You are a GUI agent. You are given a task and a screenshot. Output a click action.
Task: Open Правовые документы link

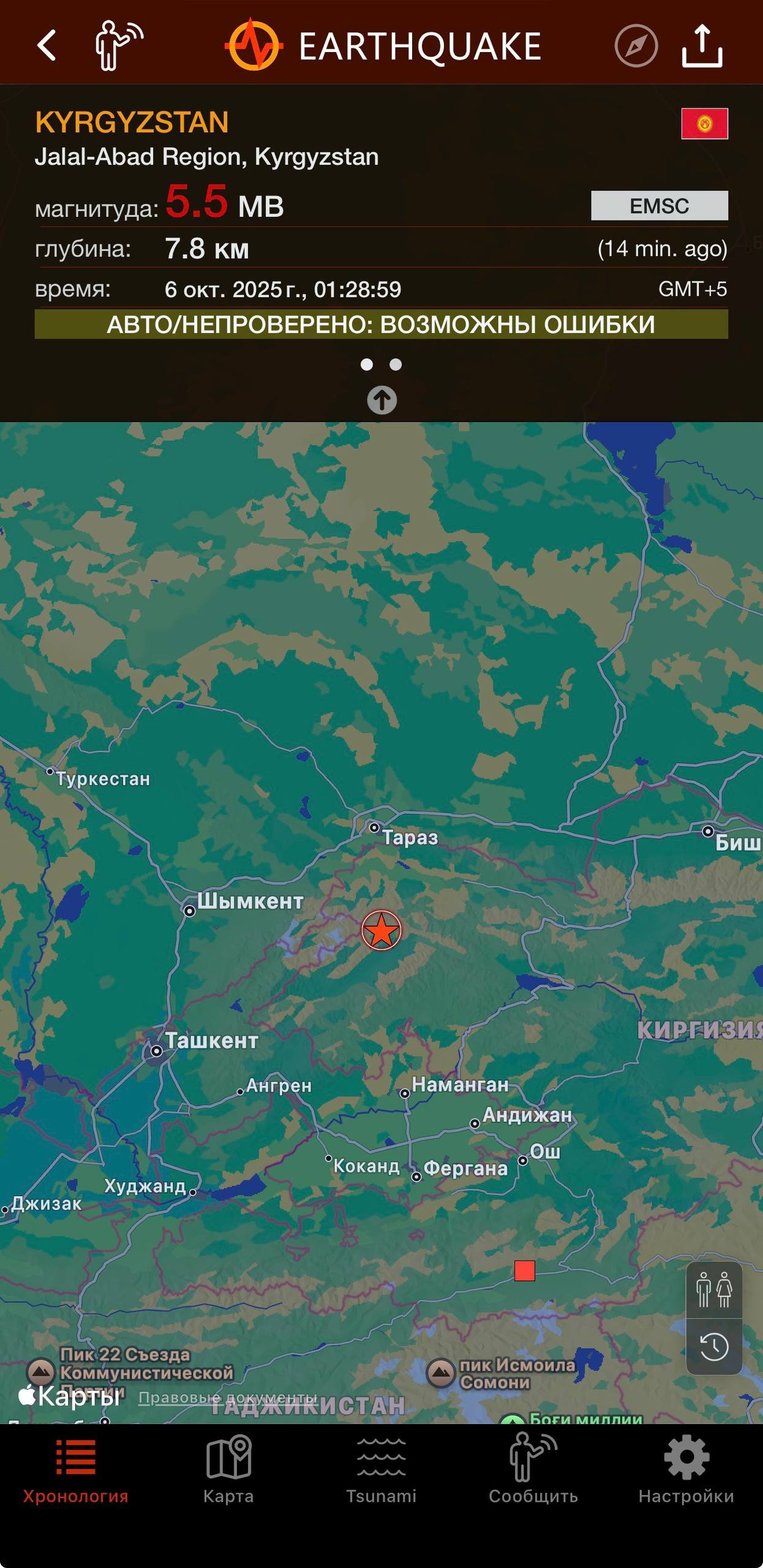pyautogui.click(x=227, y=1397)
